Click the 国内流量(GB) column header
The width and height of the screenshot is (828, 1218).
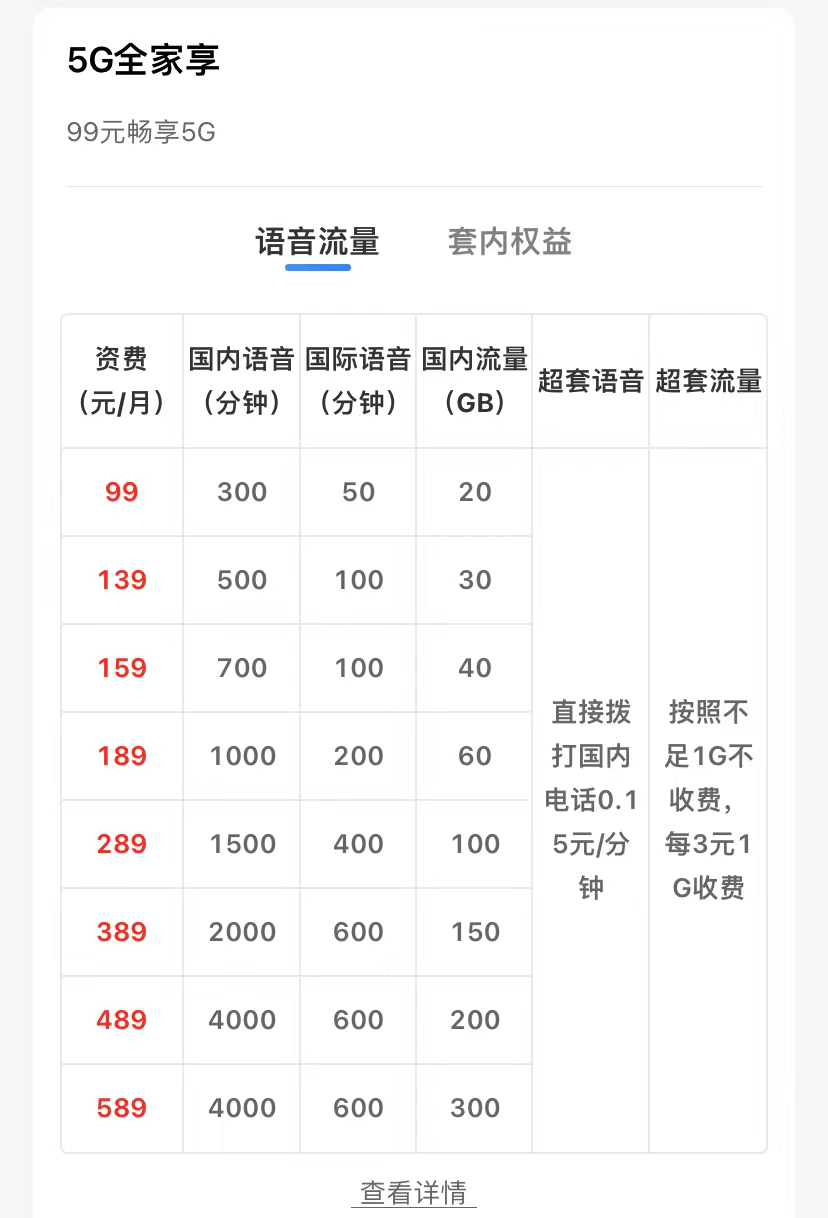(x=473, y=382)
